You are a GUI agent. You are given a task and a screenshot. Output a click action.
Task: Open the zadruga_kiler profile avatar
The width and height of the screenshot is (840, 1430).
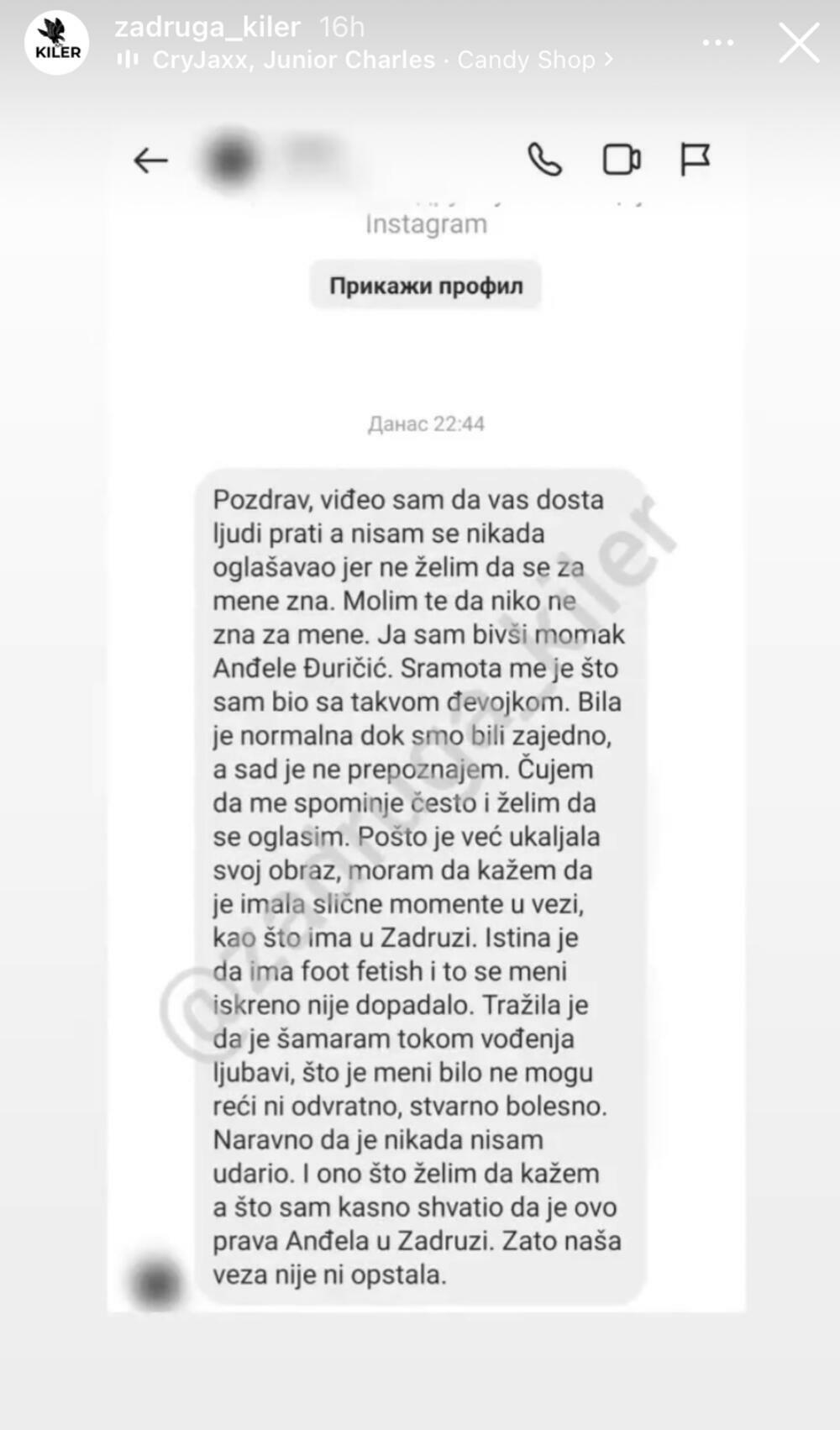(56, 40)
